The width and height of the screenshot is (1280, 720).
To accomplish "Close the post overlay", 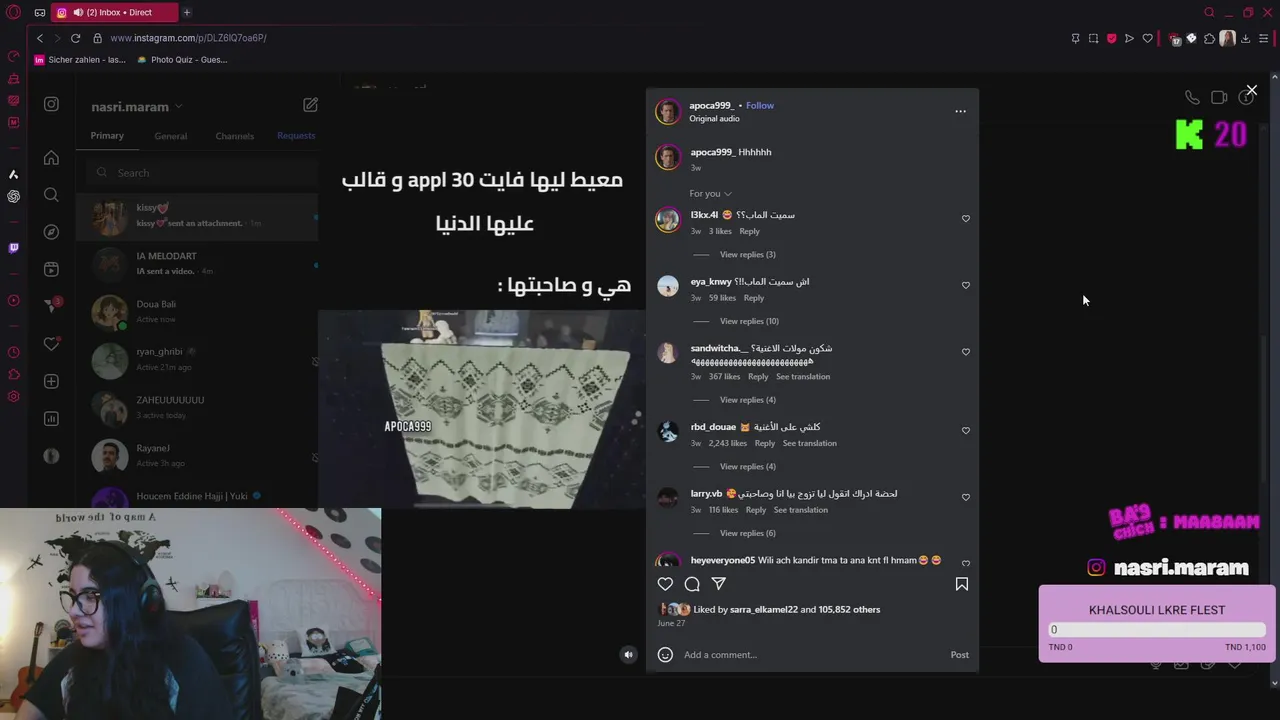I will [x=1251, y=90].
